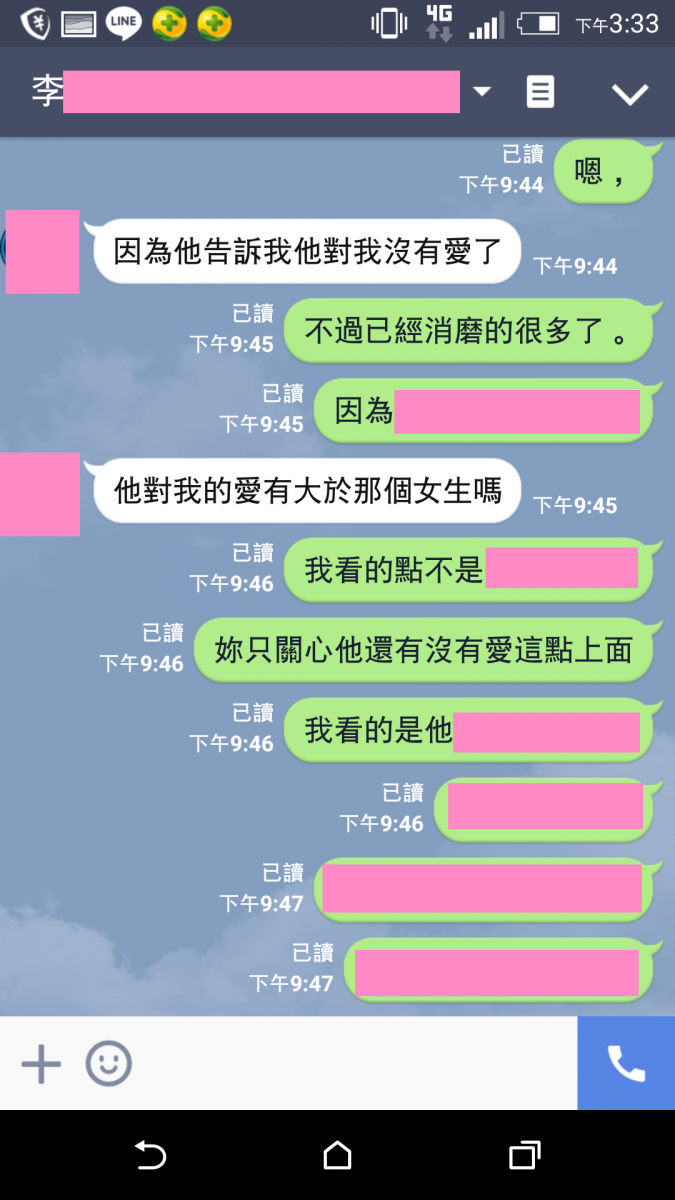The height and width of the screenshot is (1200, 675).
Task: Tap the message text input area
Action: 350,1064
